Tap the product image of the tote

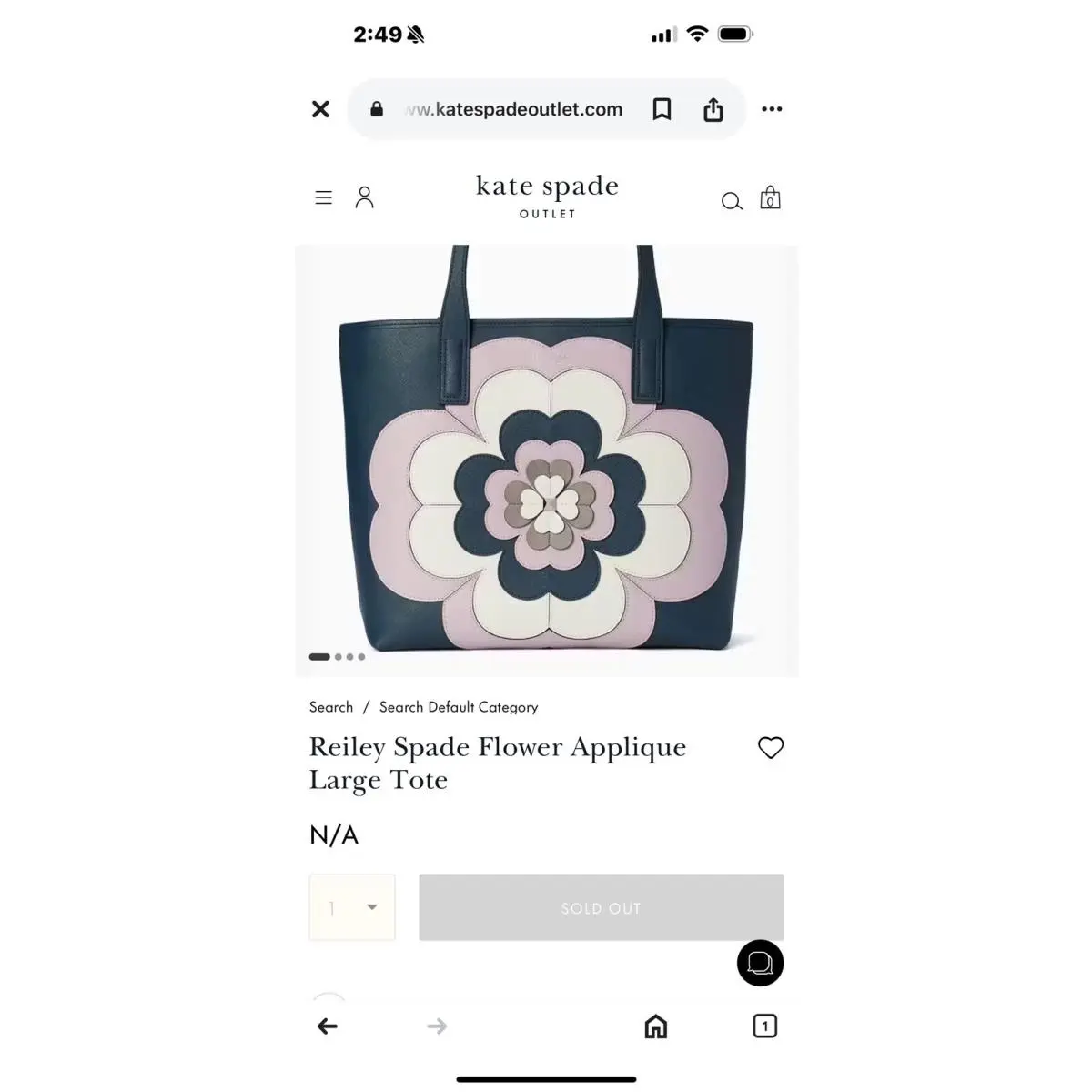[x=547, y=460]
